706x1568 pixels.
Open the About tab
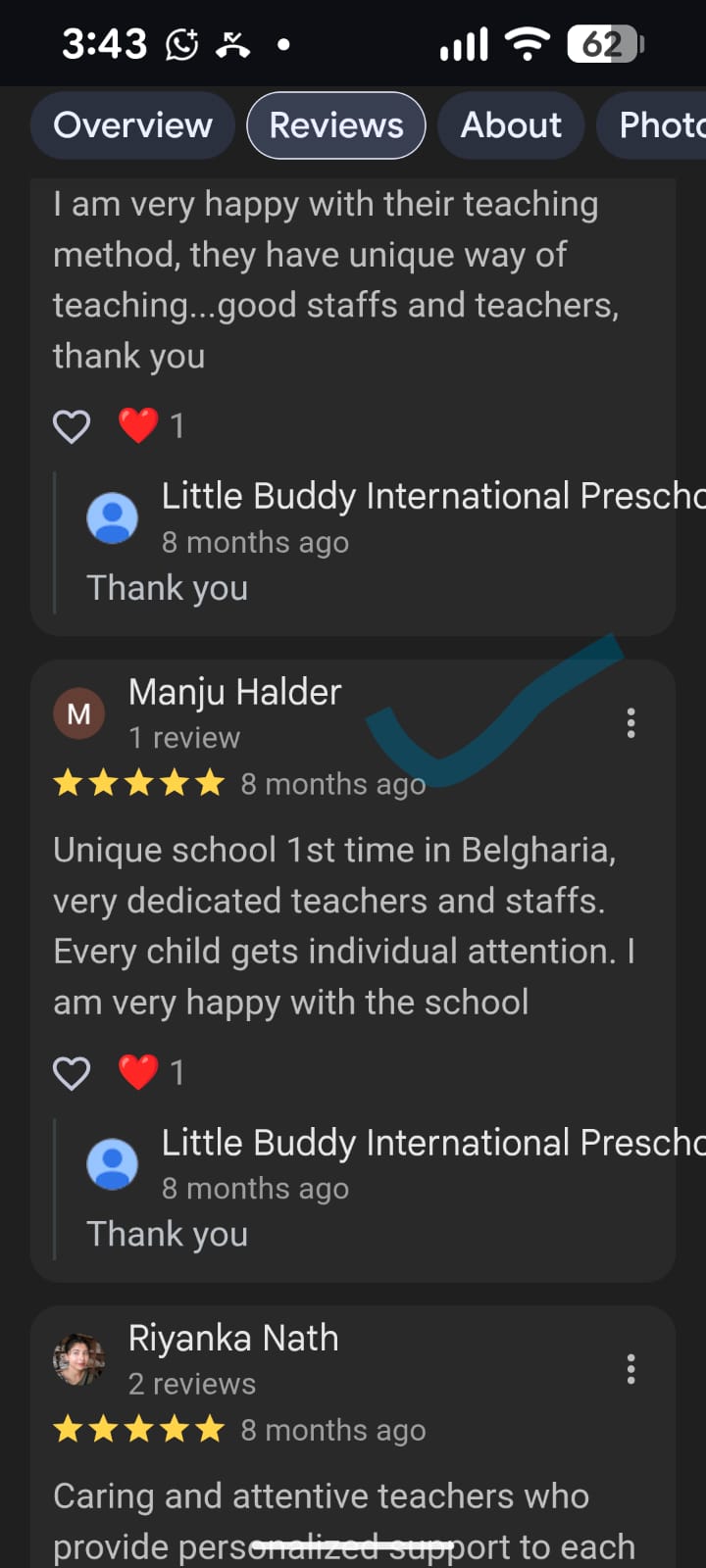[x=511, y=125]
